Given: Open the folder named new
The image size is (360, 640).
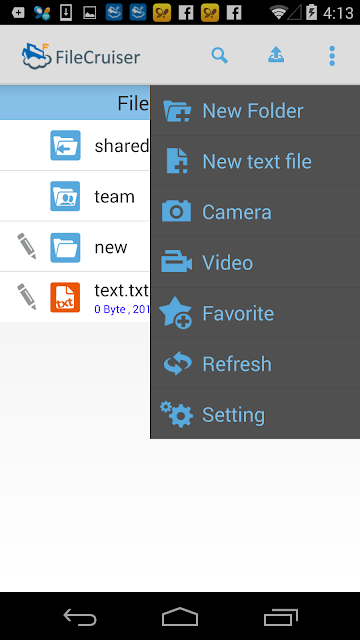Looking at the screenshot, I should (75, 247).
